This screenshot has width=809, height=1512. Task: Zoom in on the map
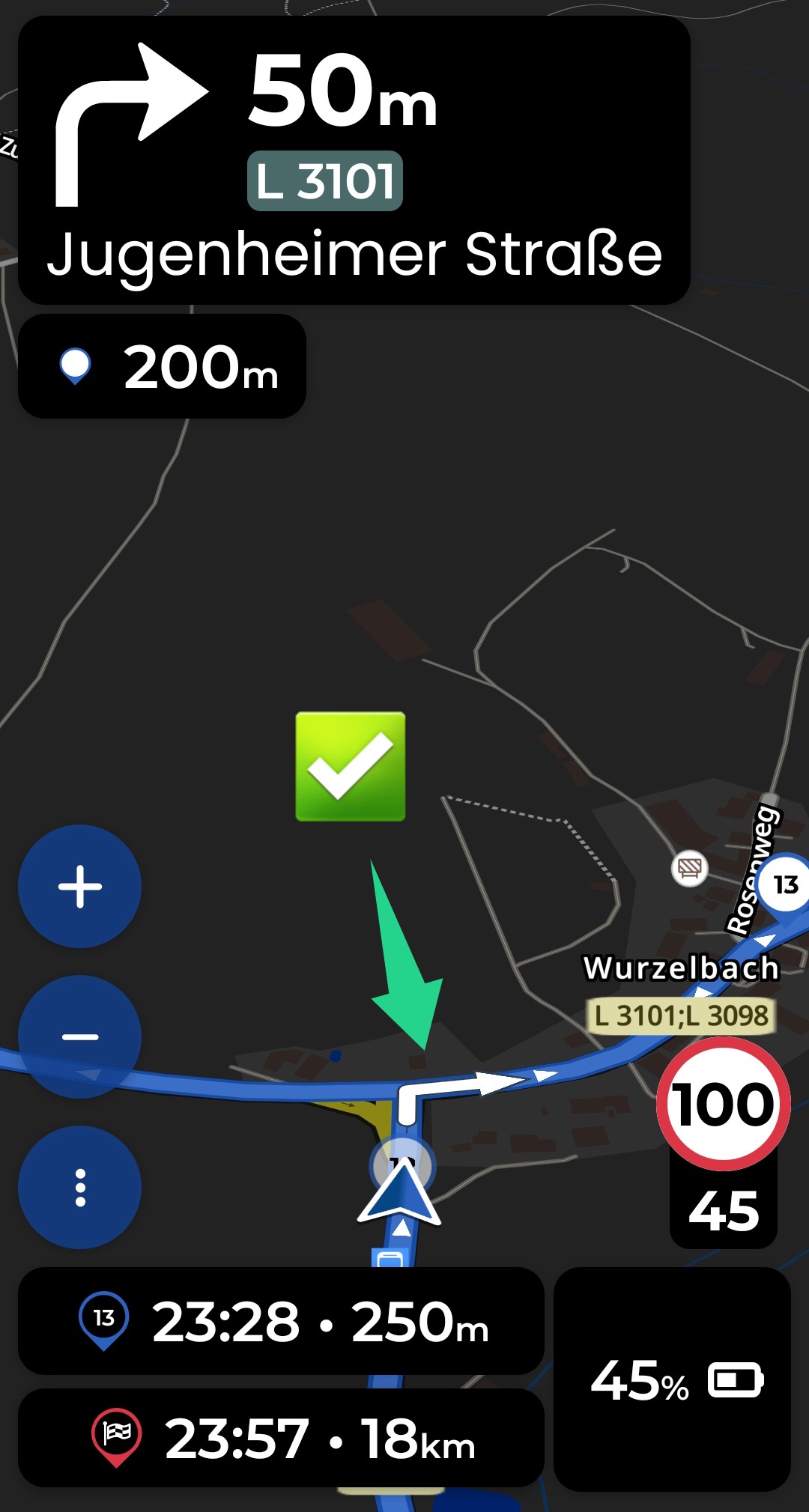click(79, 887)
